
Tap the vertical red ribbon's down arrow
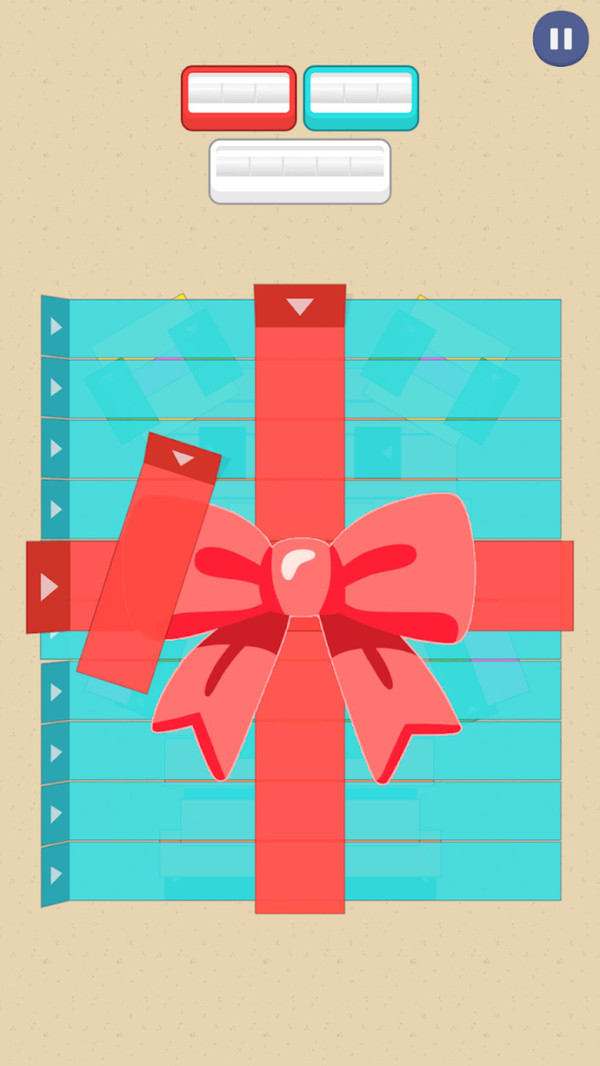[300, 306]
